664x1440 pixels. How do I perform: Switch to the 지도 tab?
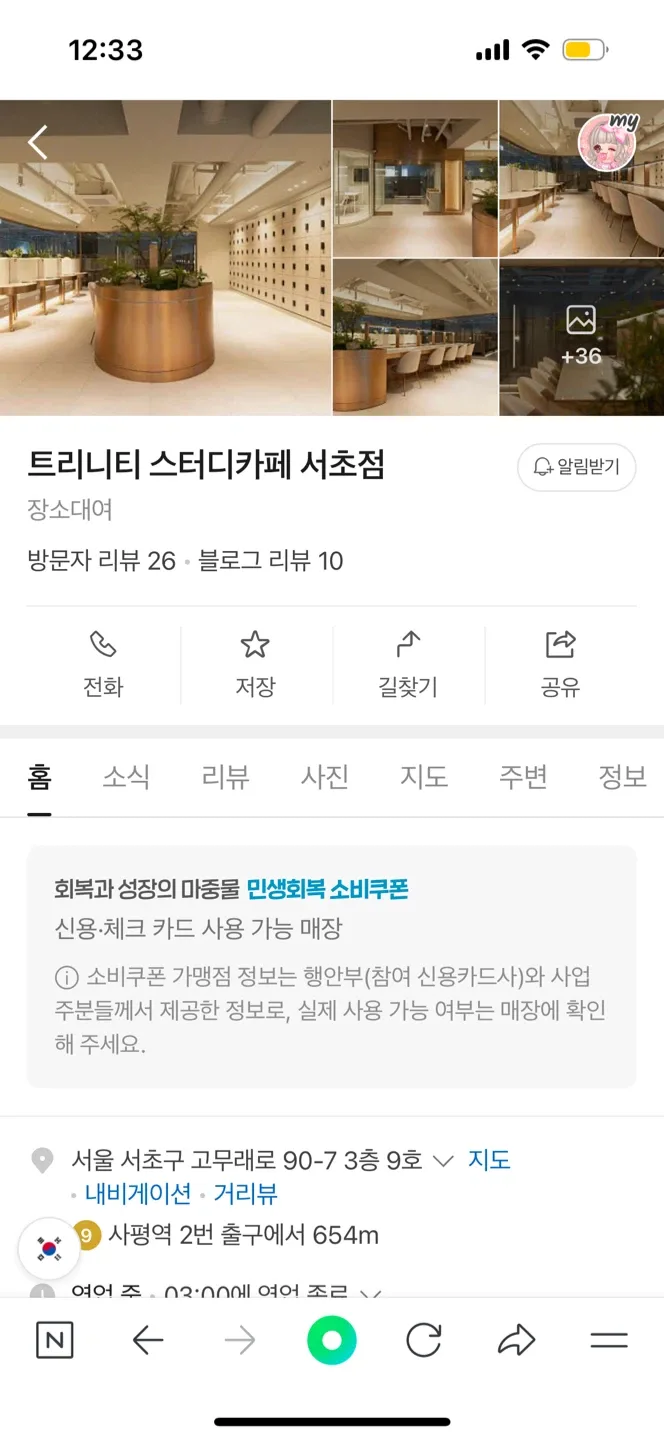pyautogui.click(x=424, y=777)
